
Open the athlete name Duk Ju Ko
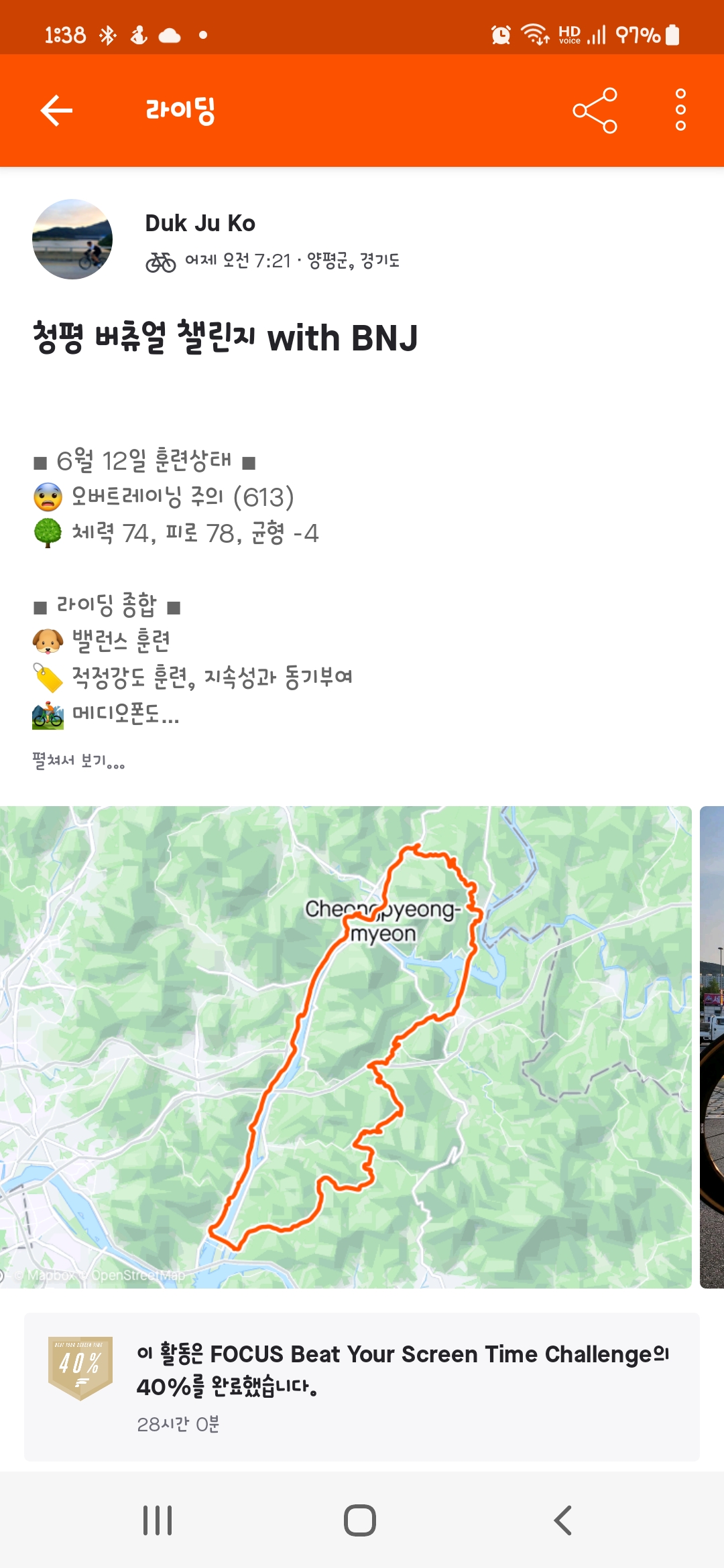tap(200, 223)
